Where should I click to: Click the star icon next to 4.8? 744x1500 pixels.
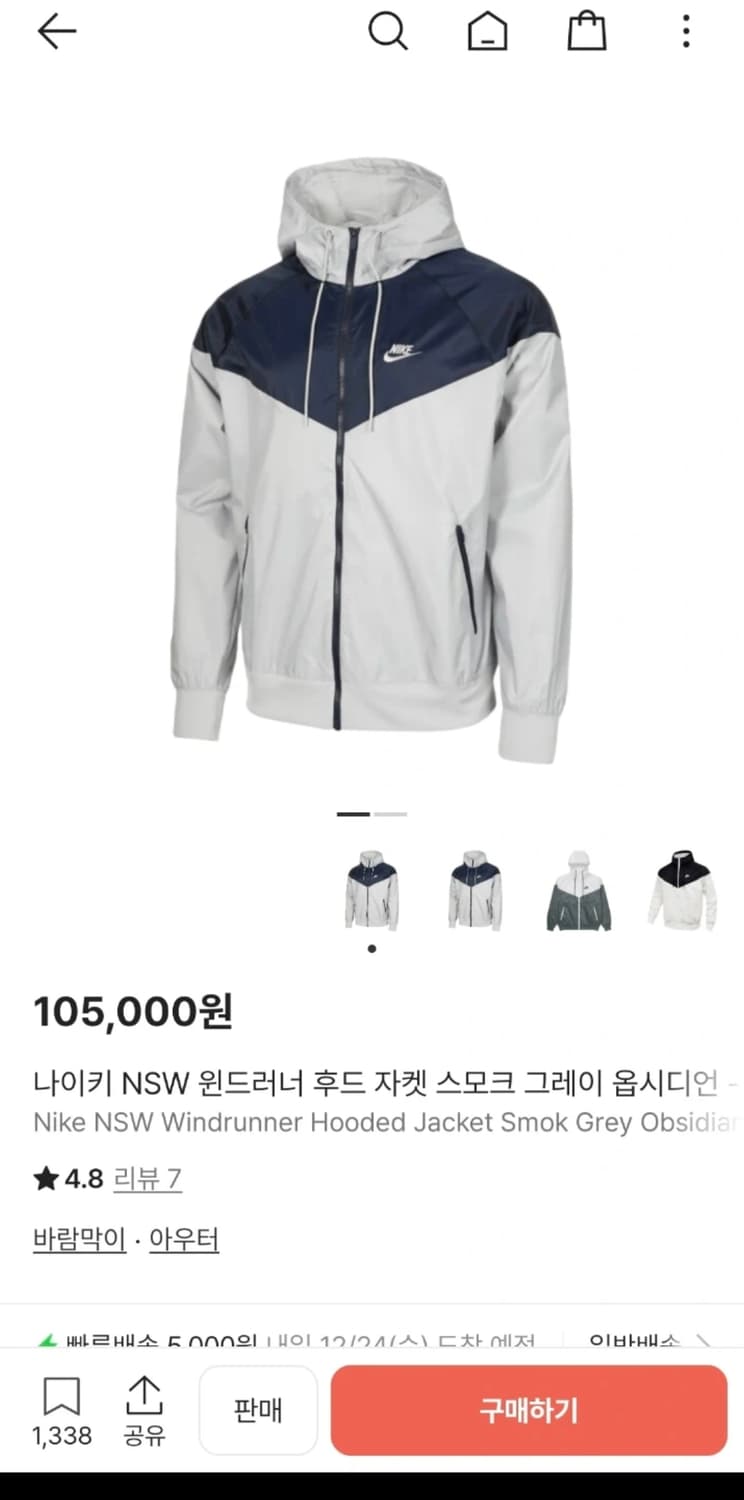(44, 1179)
